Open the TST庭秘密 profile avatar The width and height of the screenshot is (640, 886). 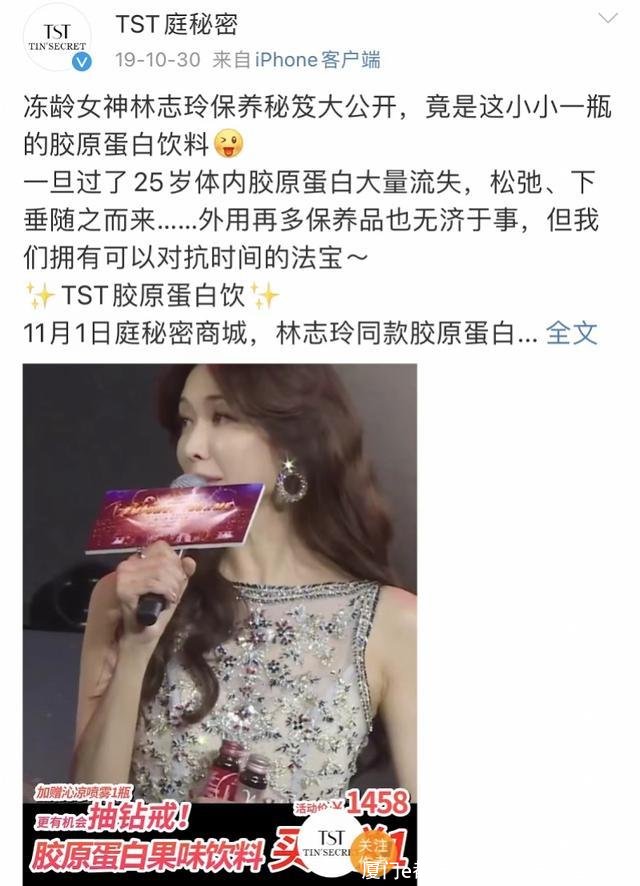tap(56, 37)
